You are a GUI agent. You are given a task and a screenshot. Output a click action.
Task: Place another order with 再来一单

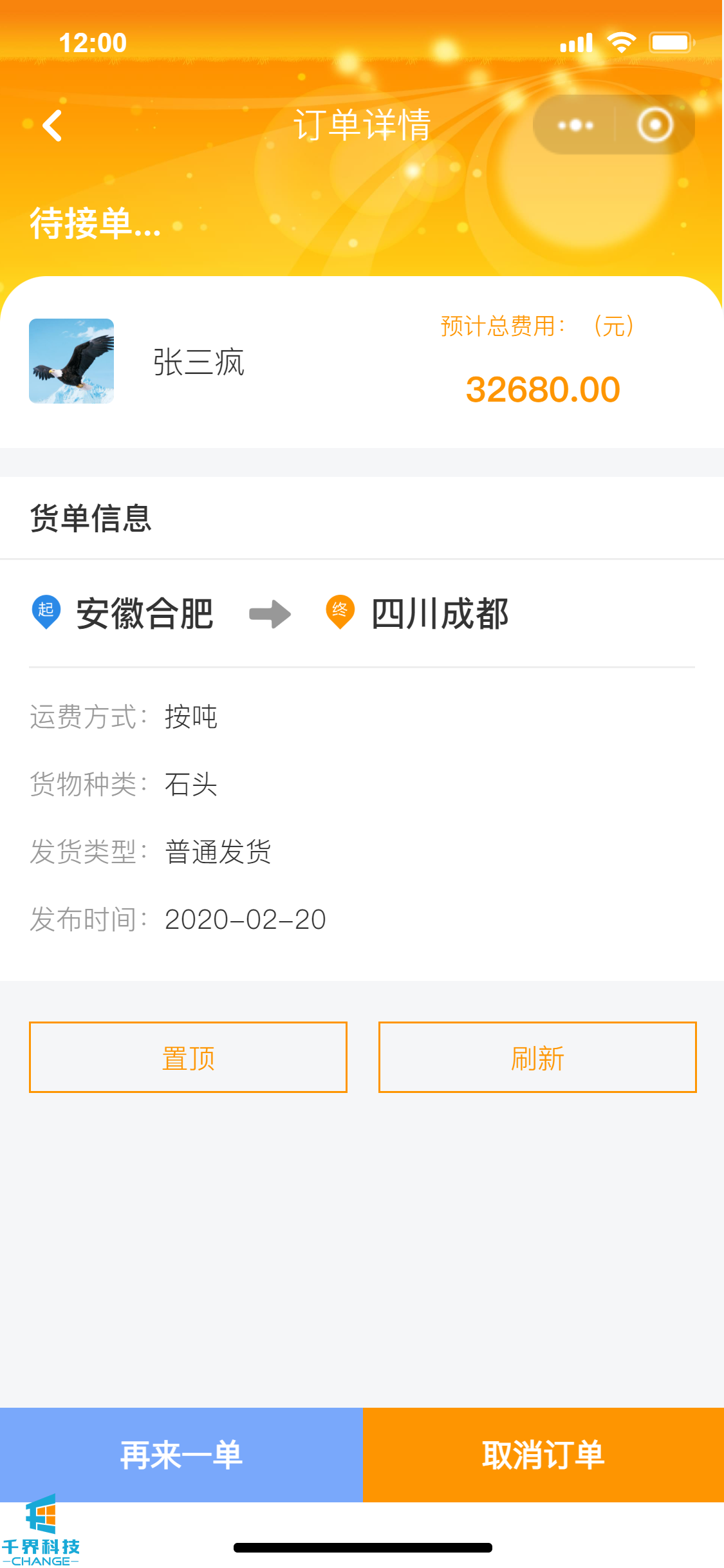[181, 1455]
